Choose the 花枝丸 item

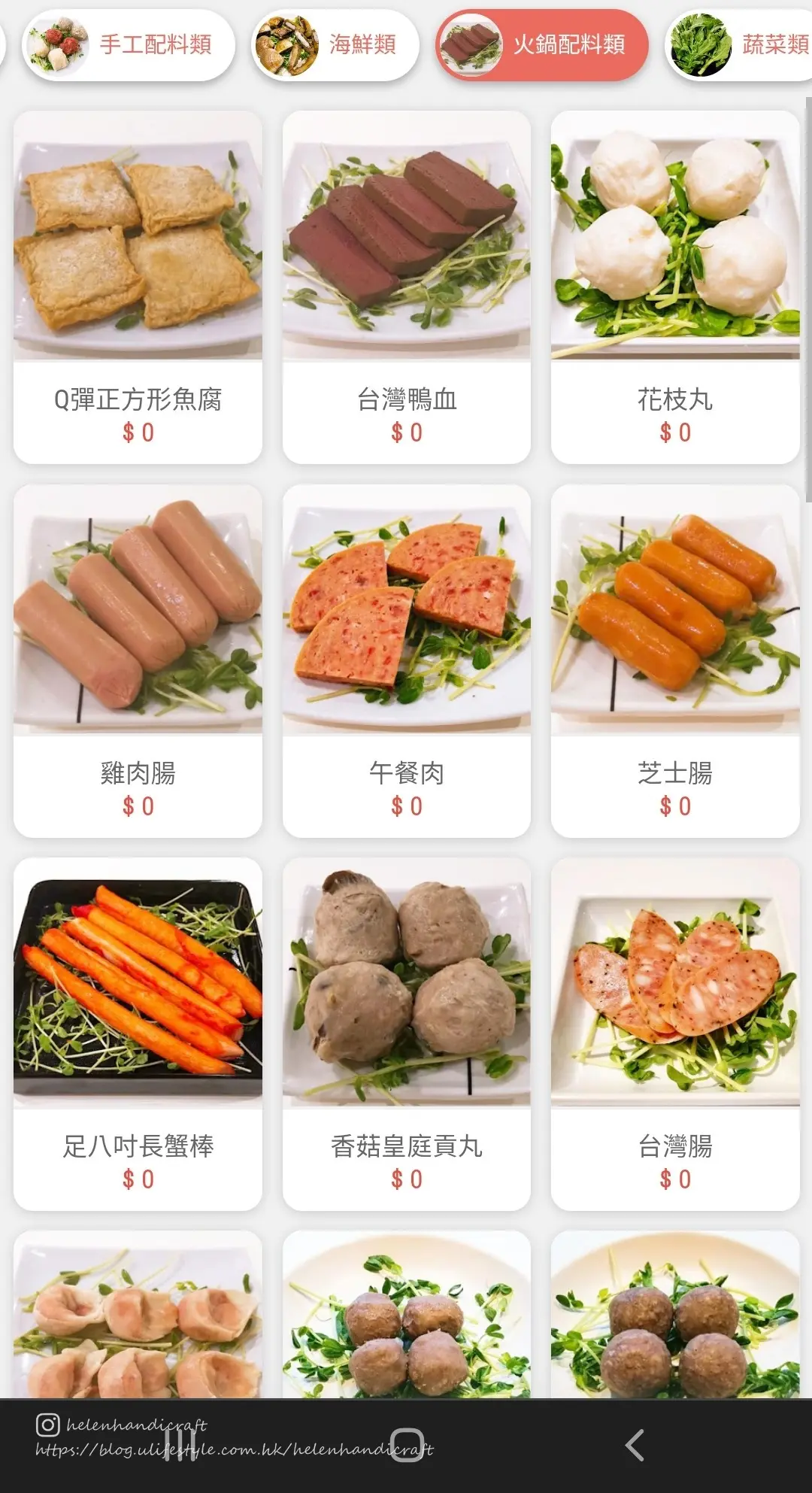675,287
